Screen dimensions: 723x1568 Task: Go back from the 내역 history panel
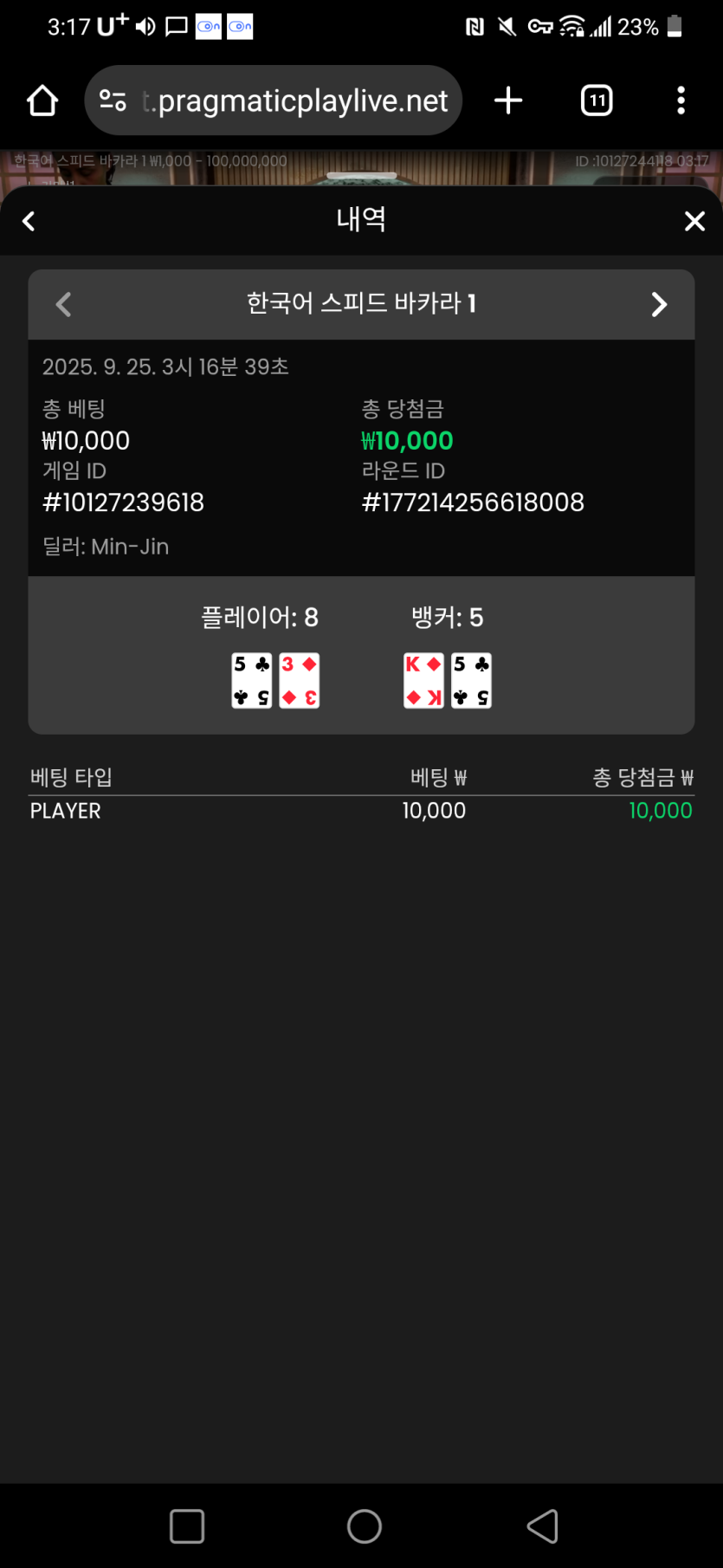pos(29,222)
